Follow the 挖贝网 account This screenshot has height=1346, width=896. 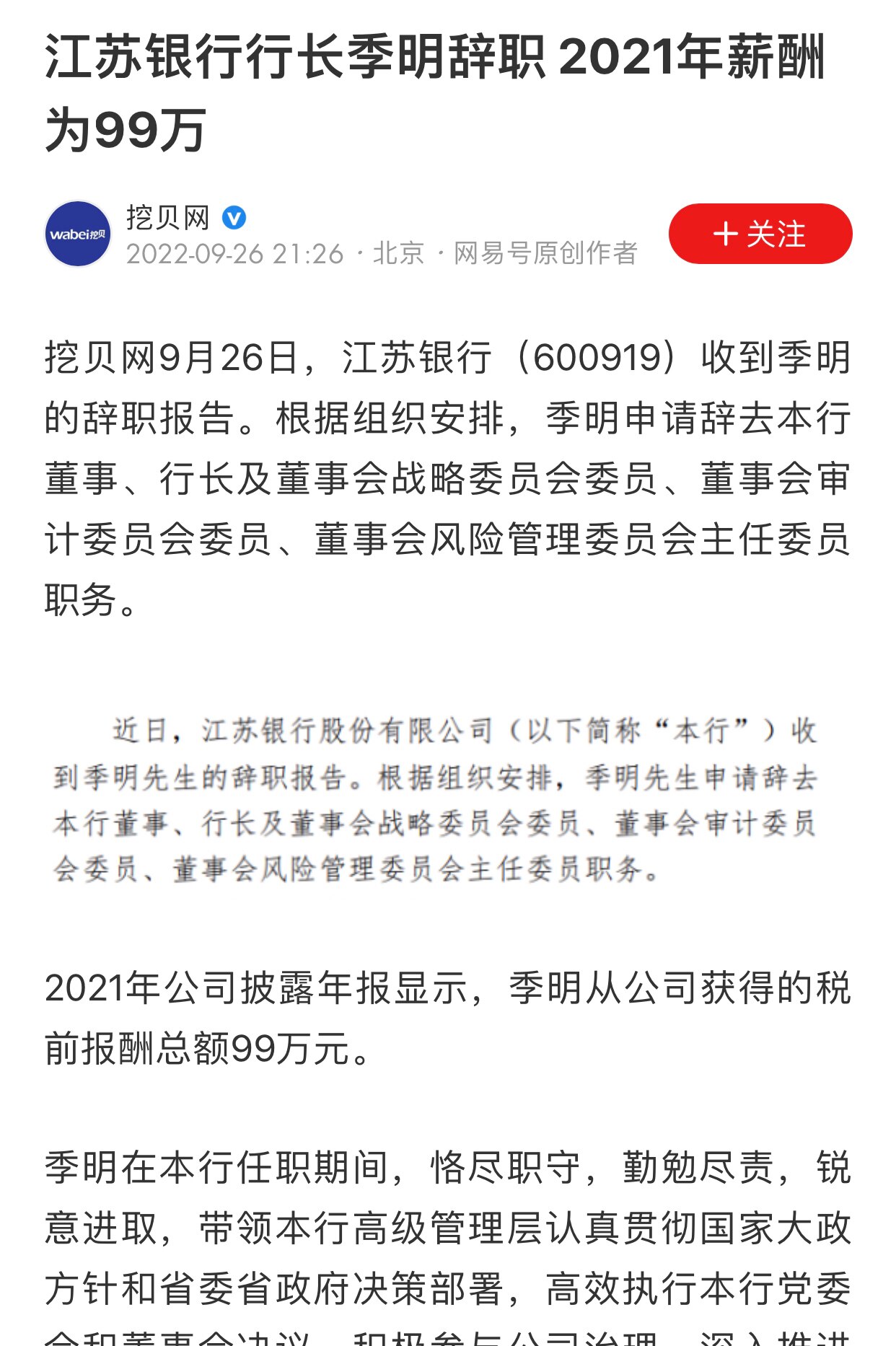[760, 234]
